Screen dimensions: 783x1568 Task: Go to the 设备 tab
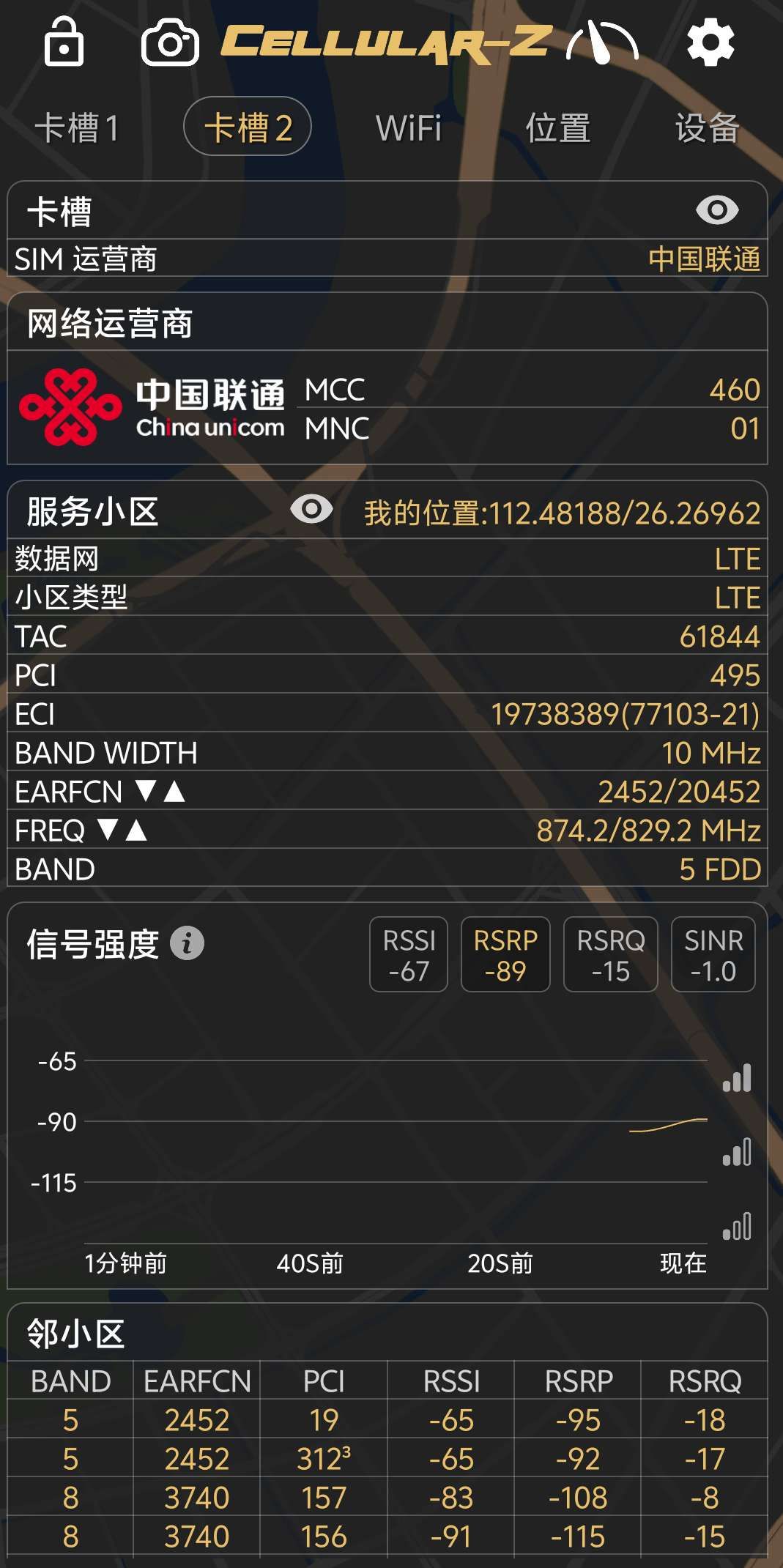click(706, 127)
